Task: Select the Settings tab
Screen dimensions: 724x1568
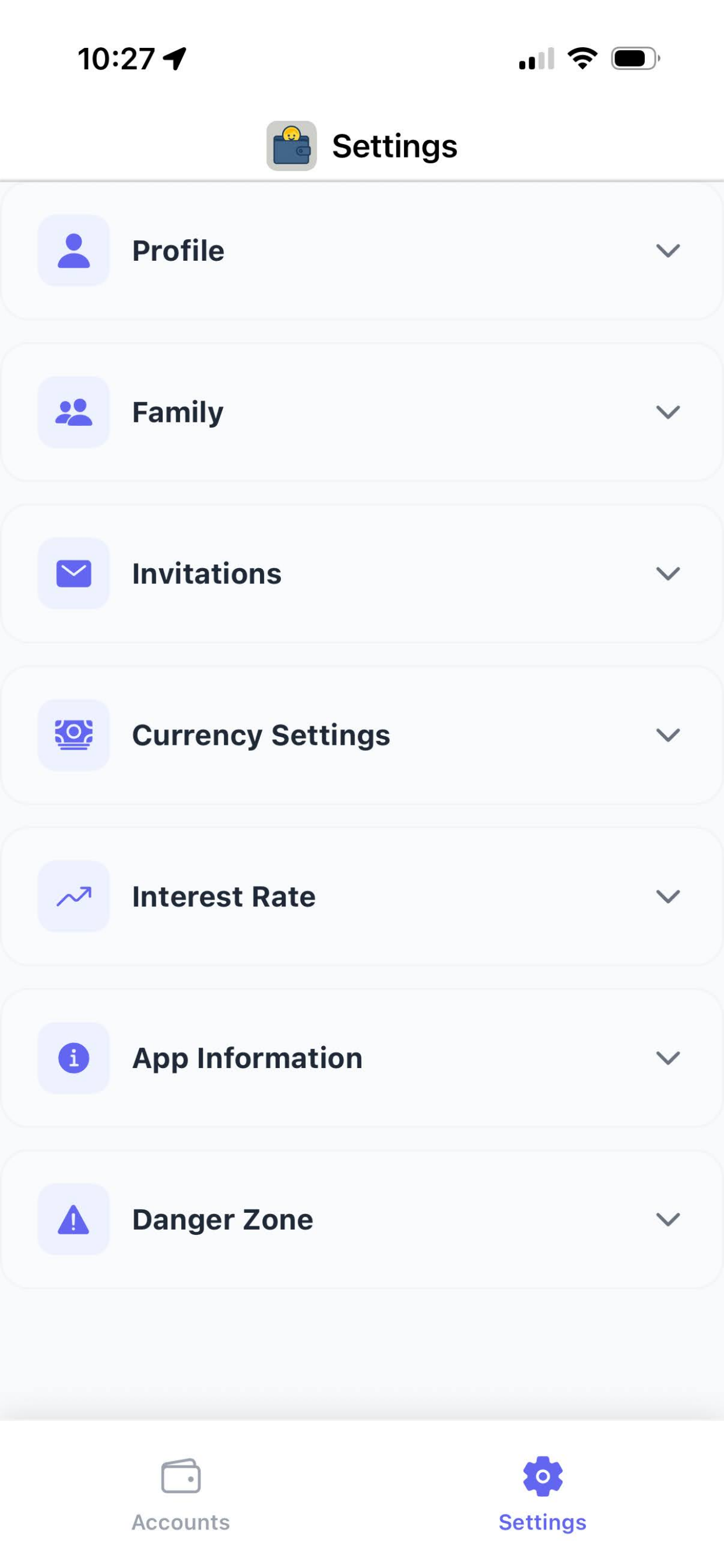Action: tap(542, 1497)
